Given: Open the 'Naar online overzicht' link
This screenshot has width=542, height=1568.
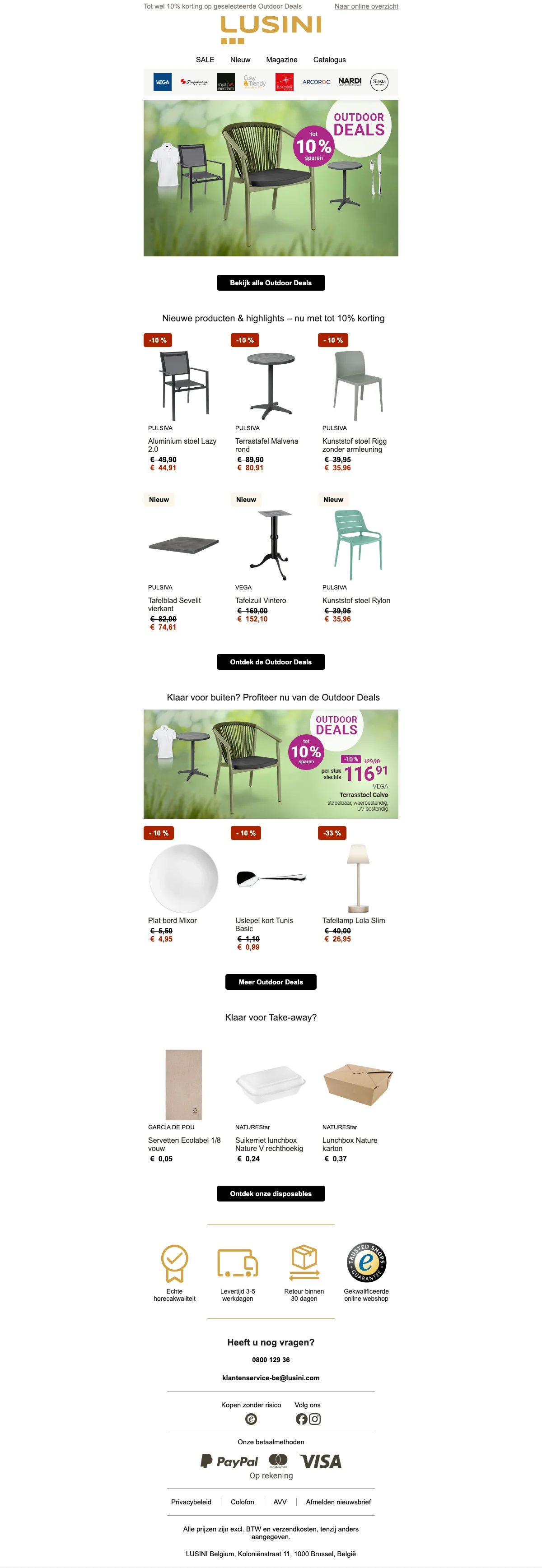Looking at the screenshot, I should point(366,6).
